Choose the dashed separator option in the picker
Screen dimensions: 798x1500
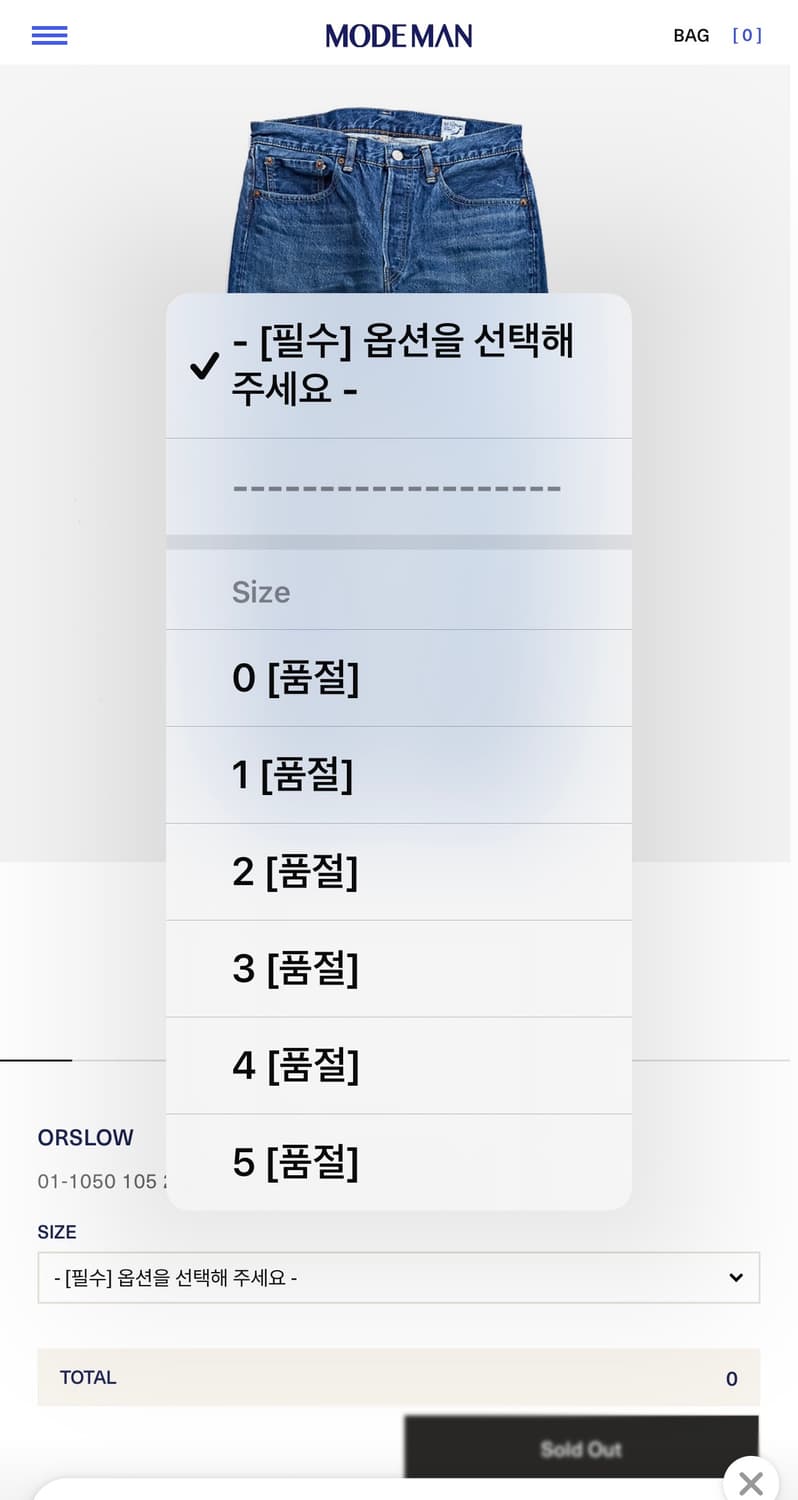[399, 487]
